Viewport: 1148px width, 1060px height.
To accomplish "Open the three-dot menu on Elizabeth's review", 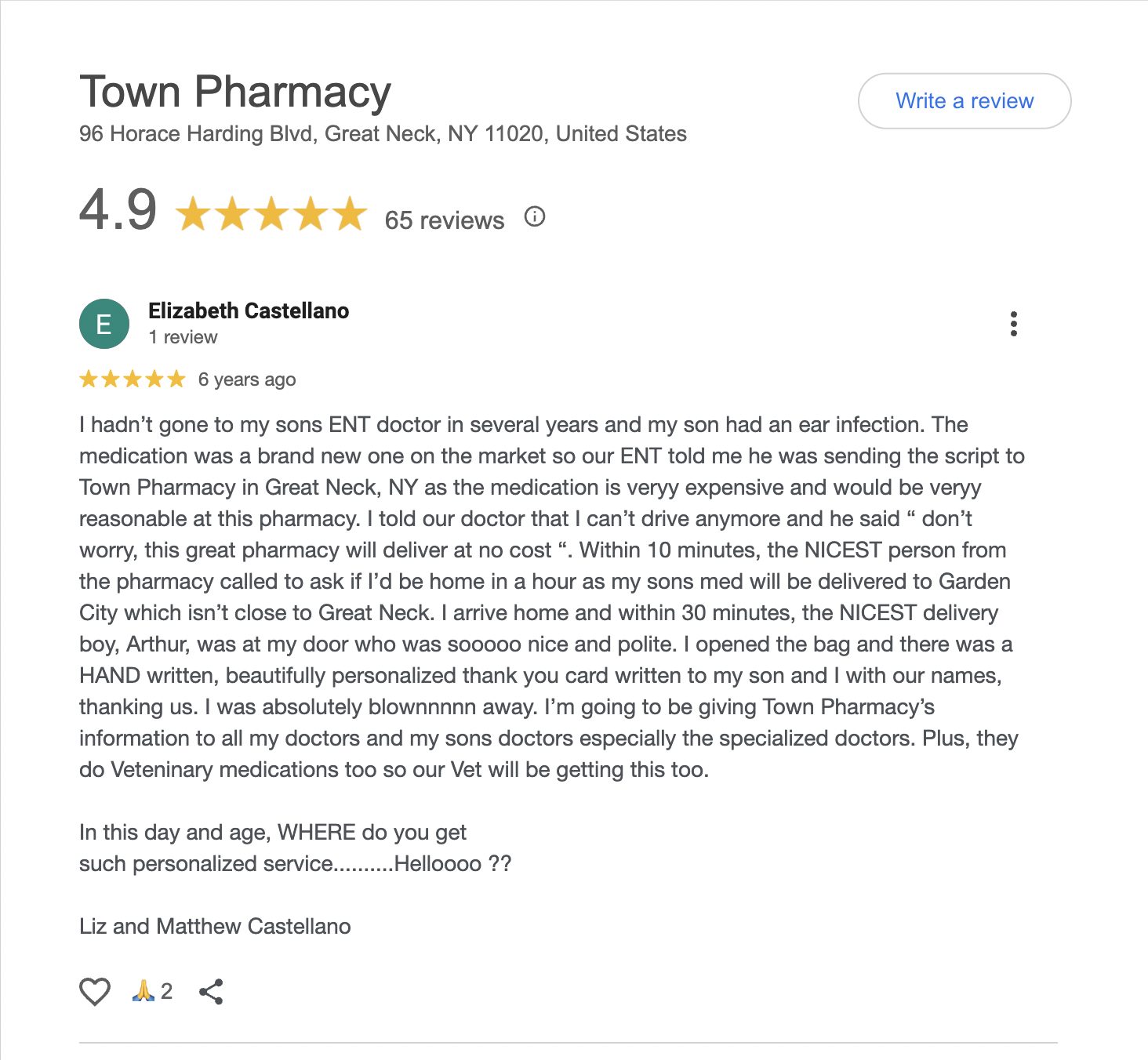I will pyautogui.click(x=1013, y=324).
